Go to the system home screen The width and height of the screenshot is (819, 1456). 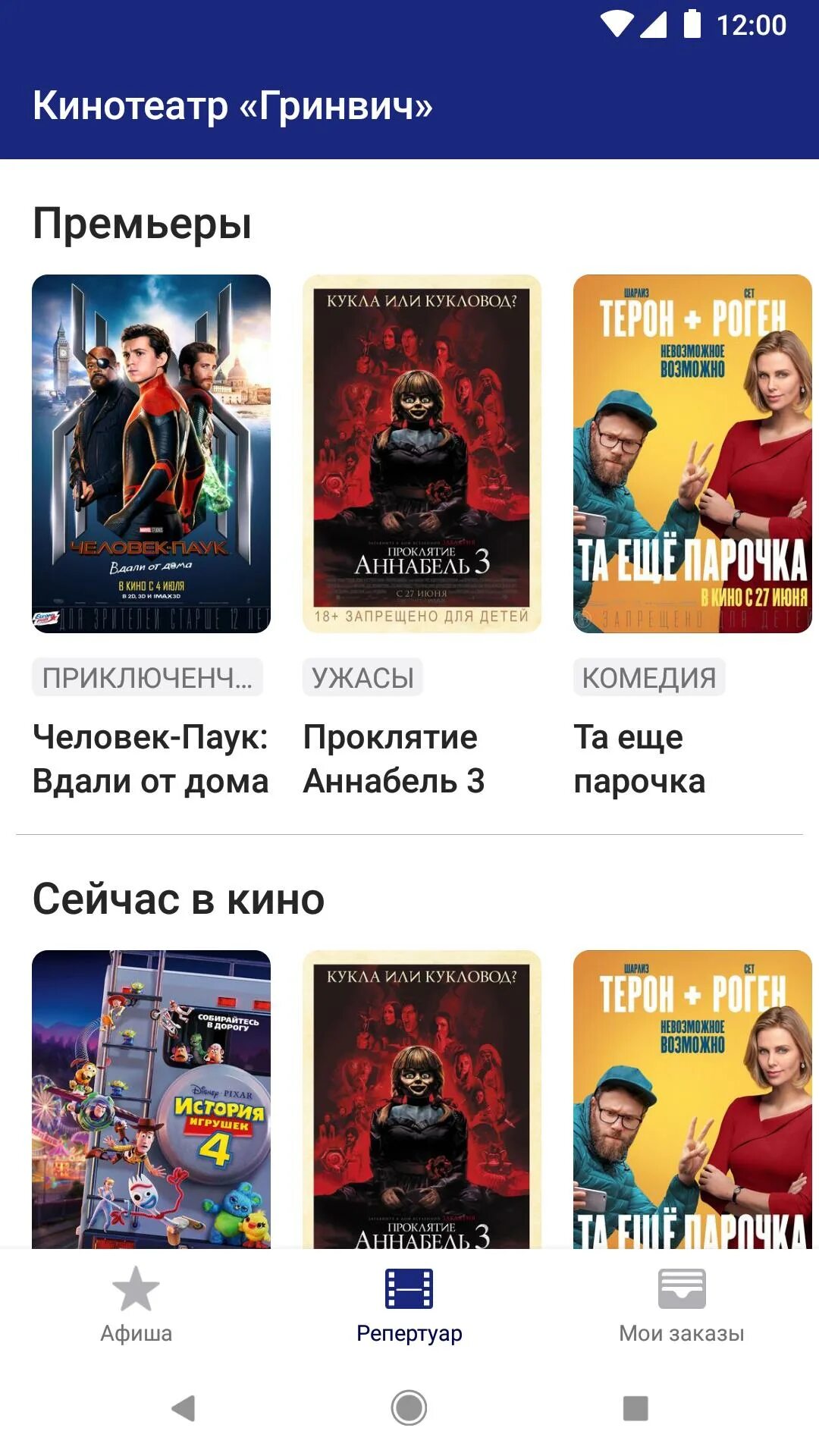[x=409, y=1408]
